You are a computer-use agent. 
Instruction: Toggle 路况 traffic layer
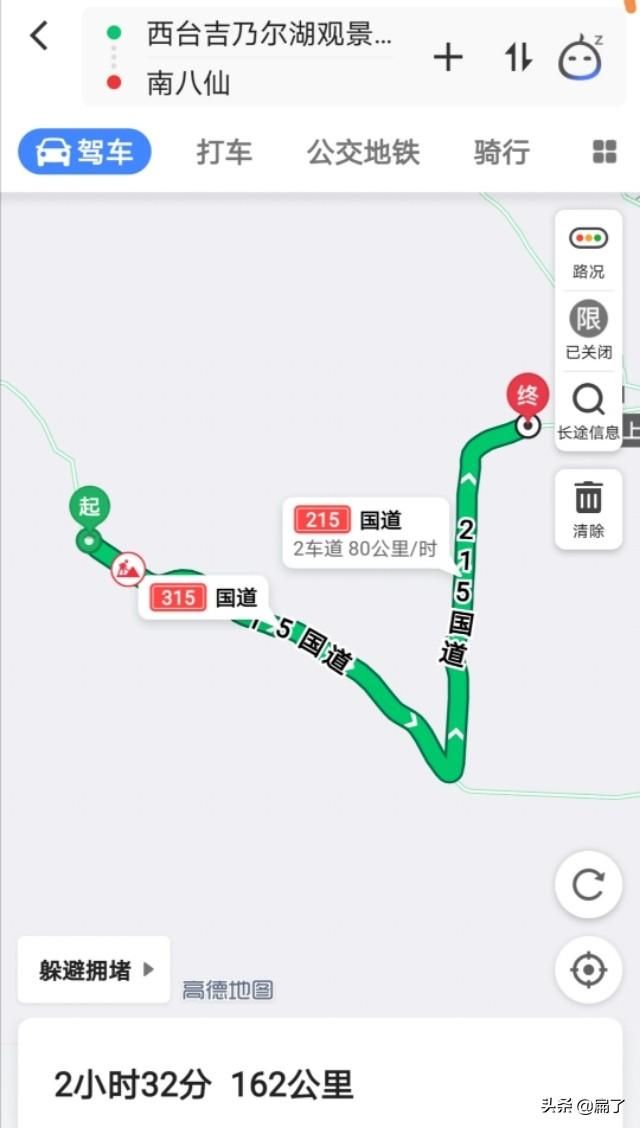click(588, 252)
